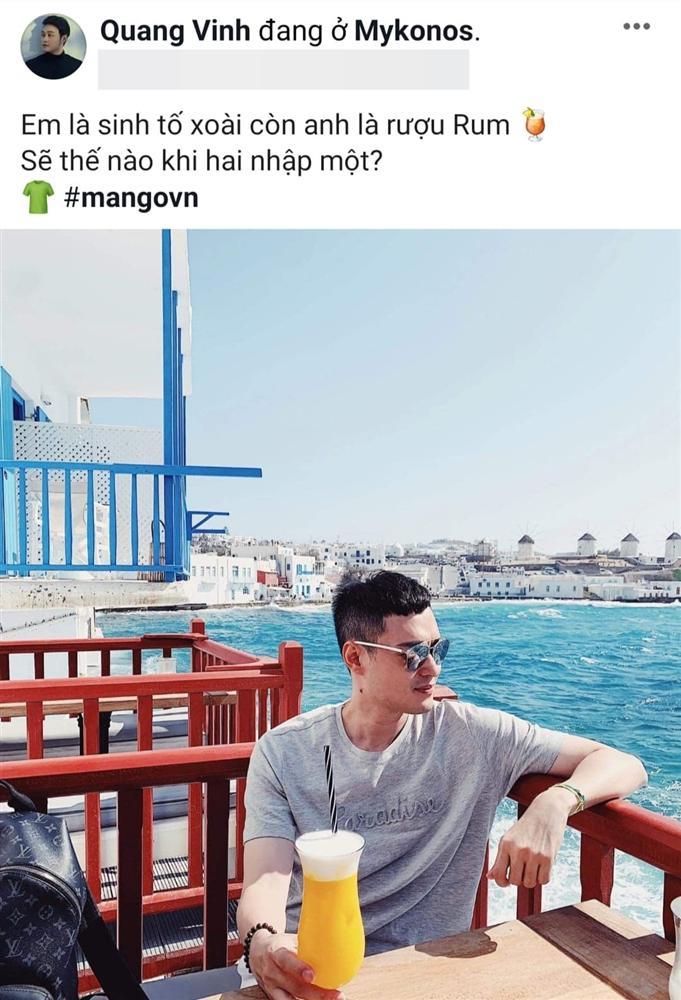Open the post's three-dot overflow menu
This screenshot has height=1000, width=681.
click(x=636, y=27)
